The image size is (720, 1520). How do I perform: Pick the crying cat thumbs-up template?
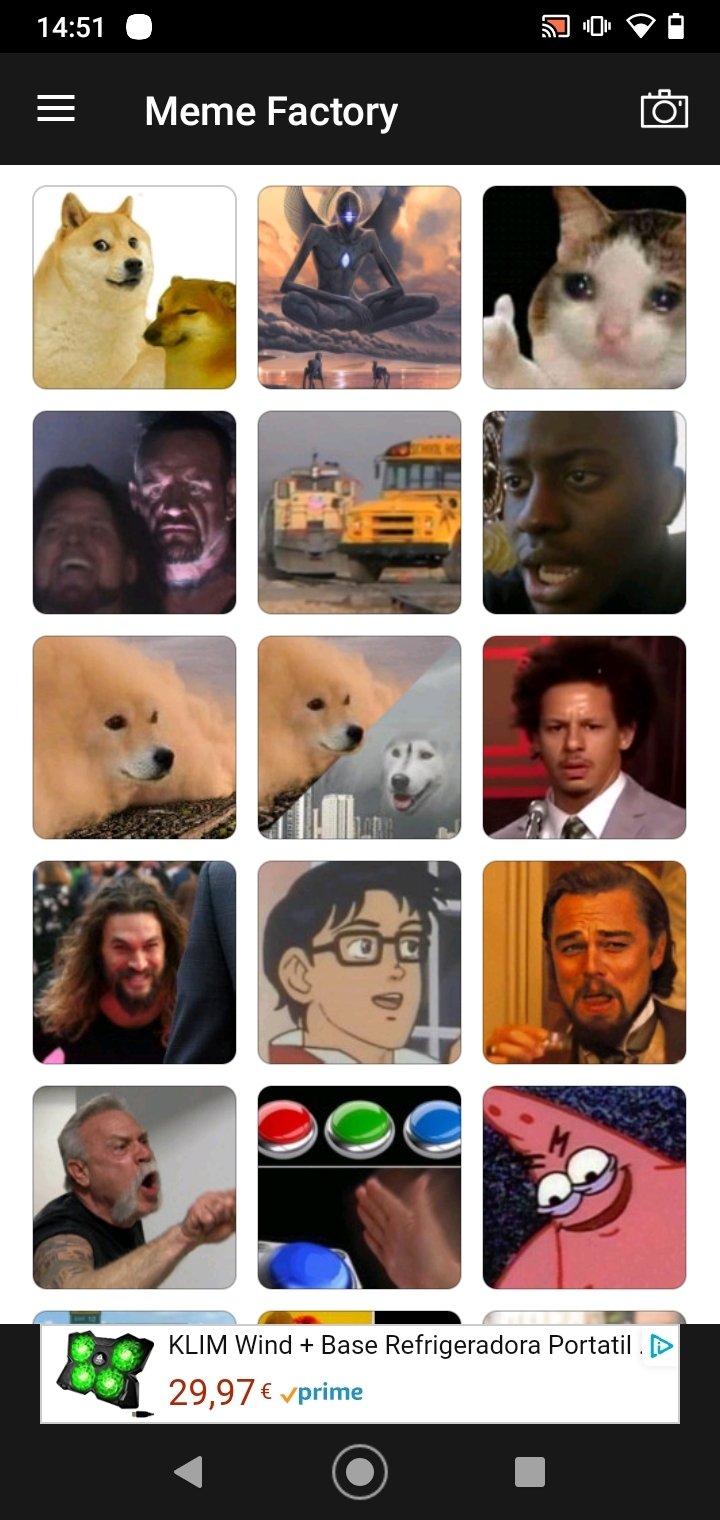[x=584, y=287]
